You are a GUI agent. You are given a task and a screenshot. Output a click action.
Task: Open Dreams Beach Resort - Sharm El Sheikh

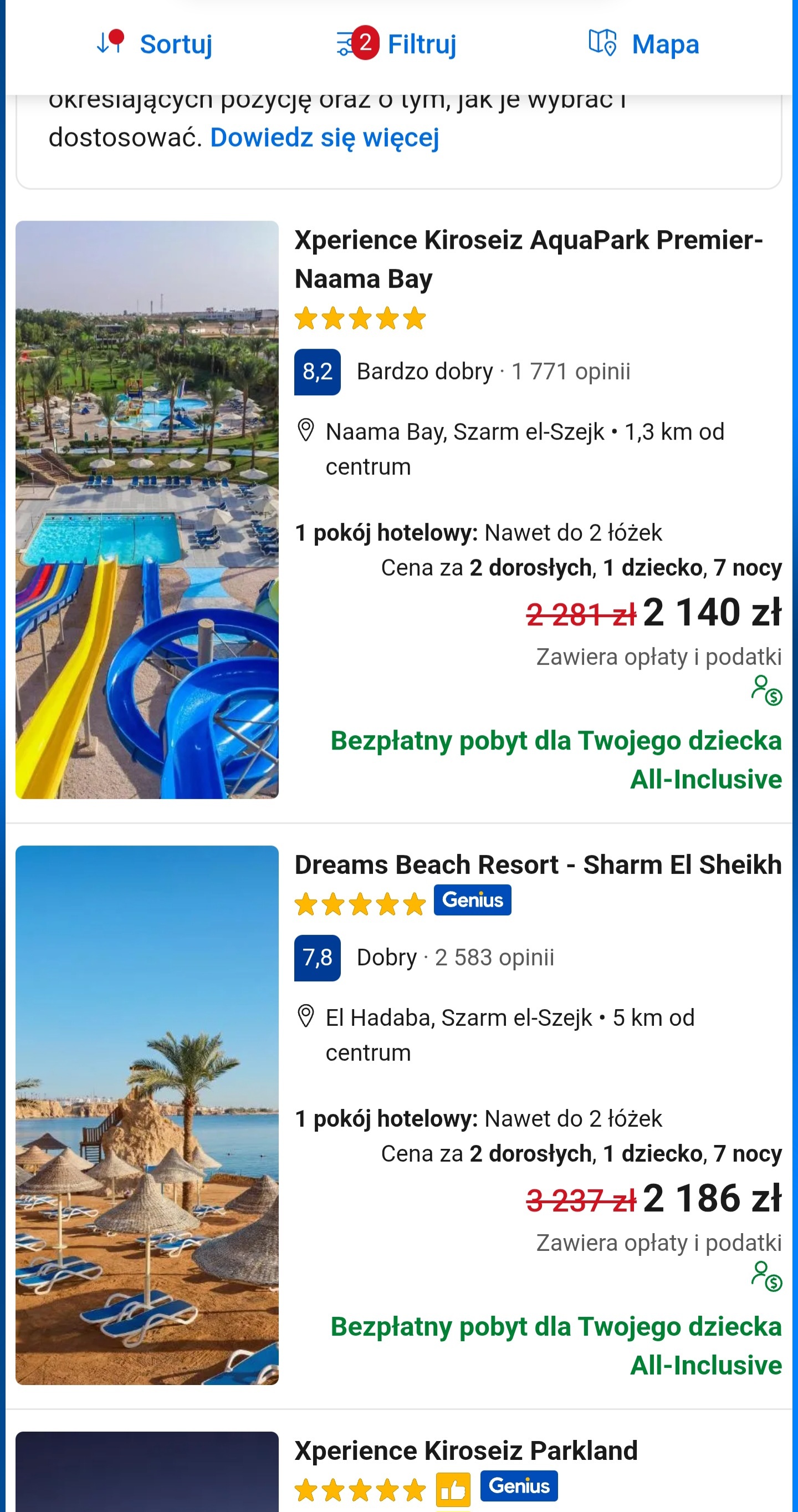pos(538,865)
